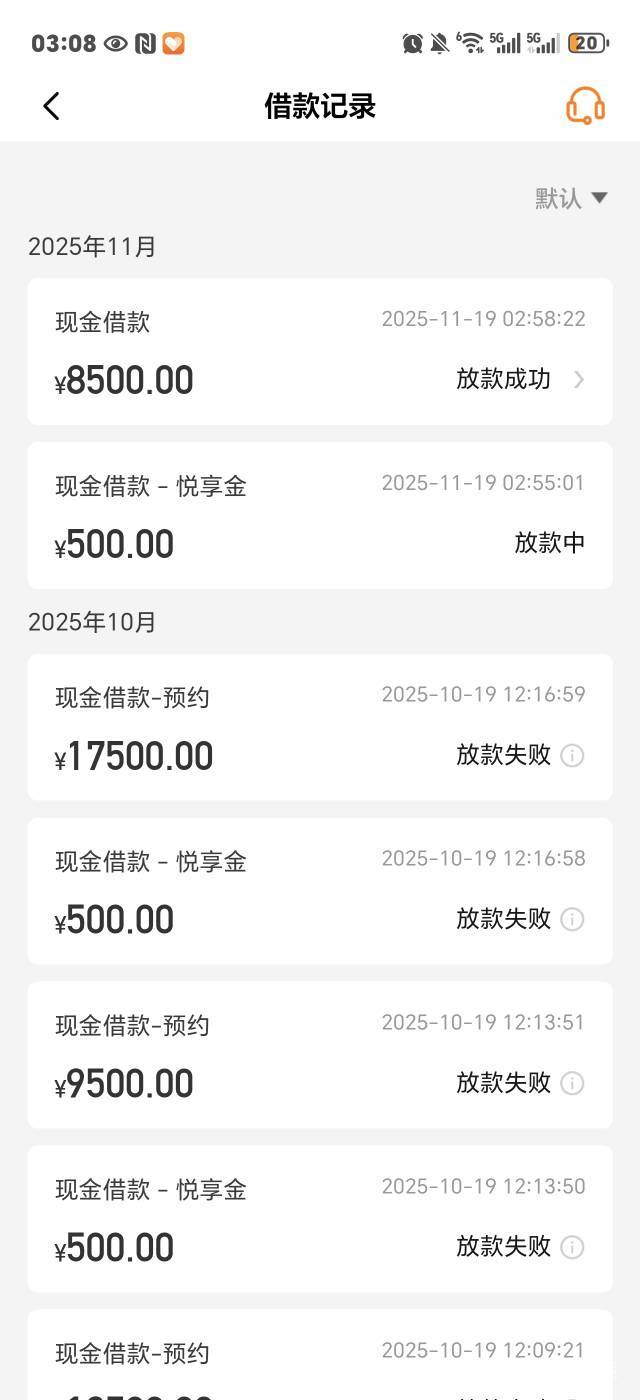Open the ¥8500.00 放款成功 loan record
The width and height of the screenshot is (640, 1400).
(x=320, y=352)
